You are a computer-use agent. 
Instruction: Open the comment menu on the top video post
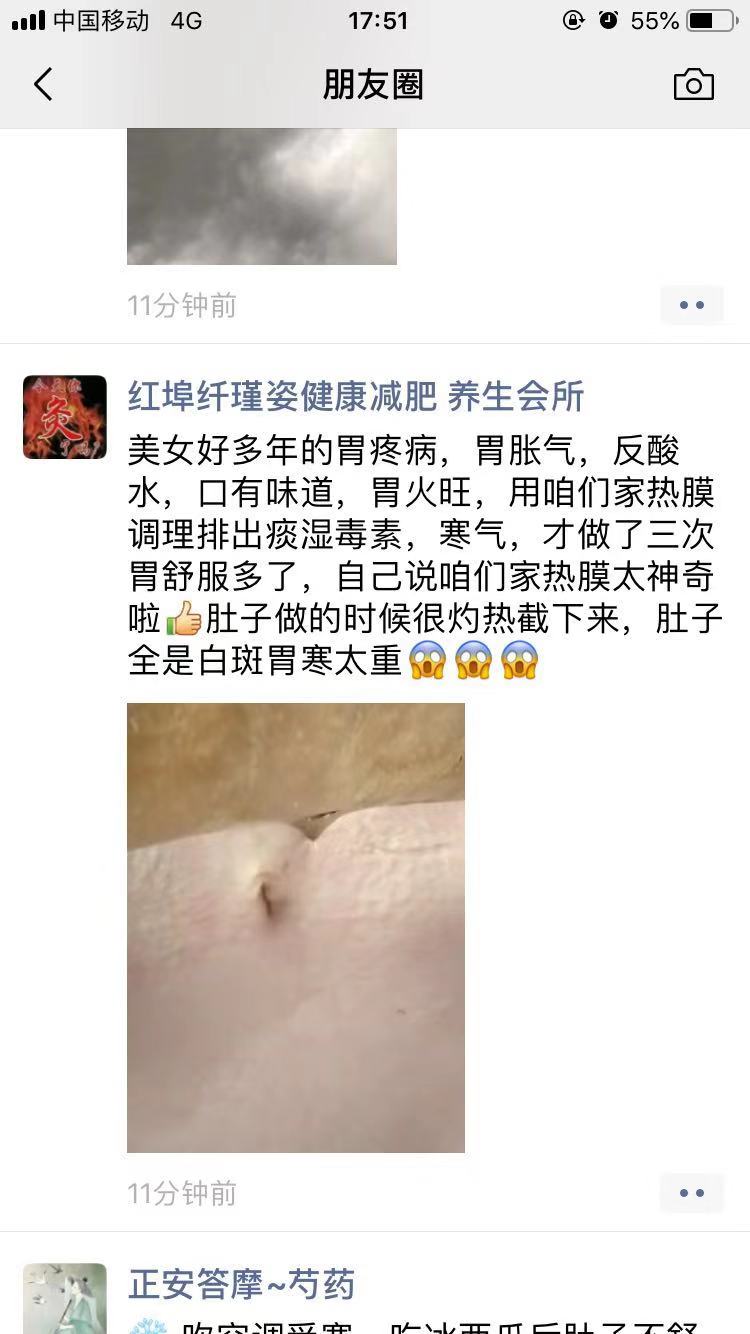click(692, 304)
